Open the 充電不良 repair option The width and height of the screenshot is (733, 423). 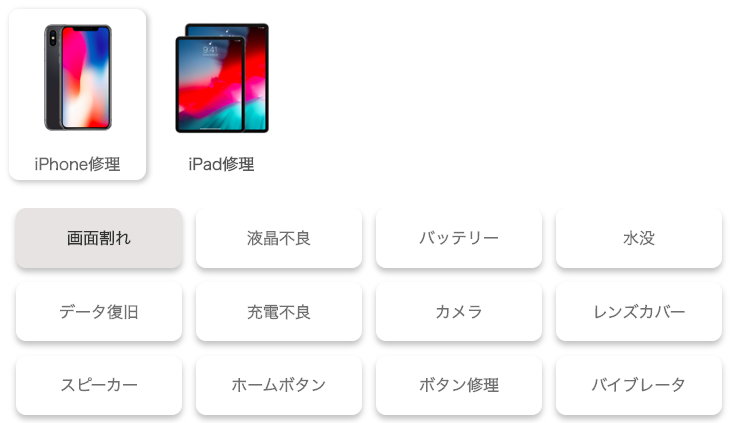point(279,311)
